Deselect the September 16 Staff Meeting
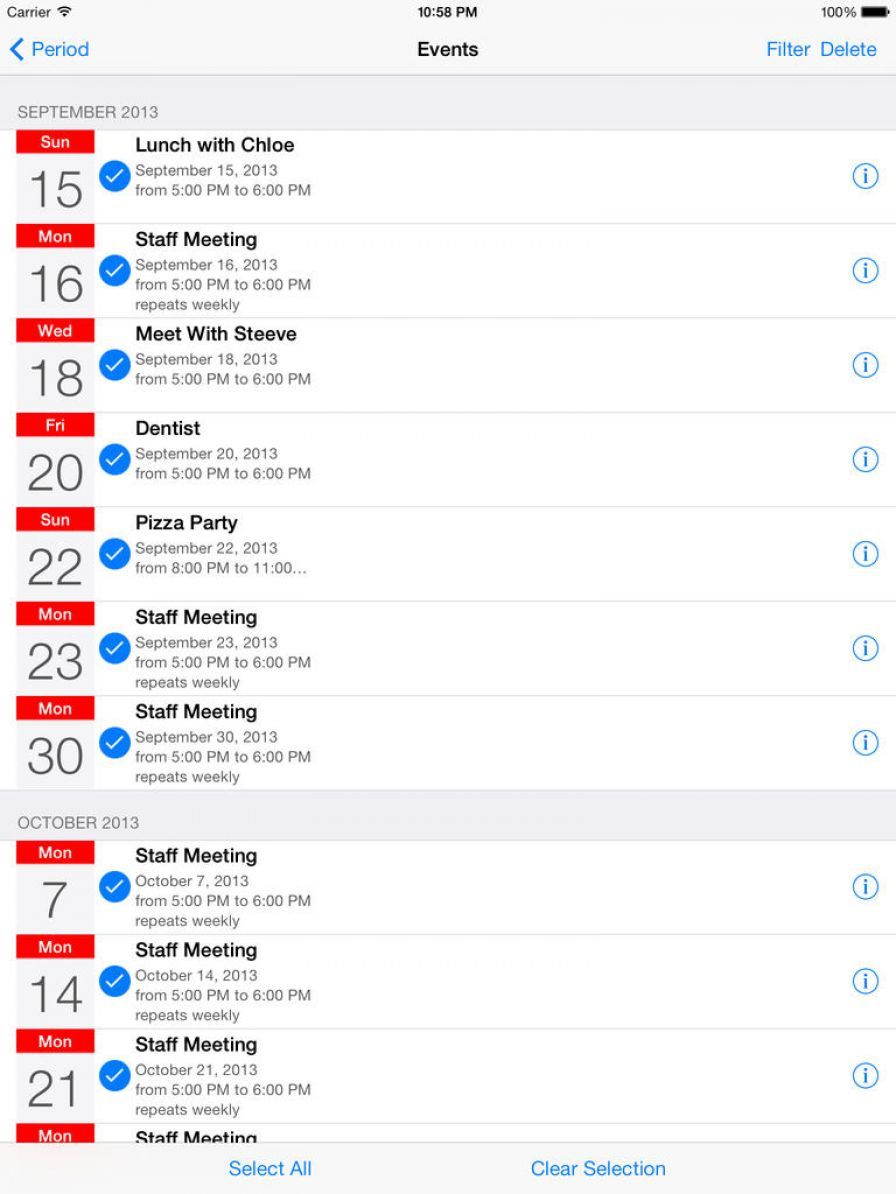The width and height of the screenshot is (896, 1194). (x=115, y=270)
